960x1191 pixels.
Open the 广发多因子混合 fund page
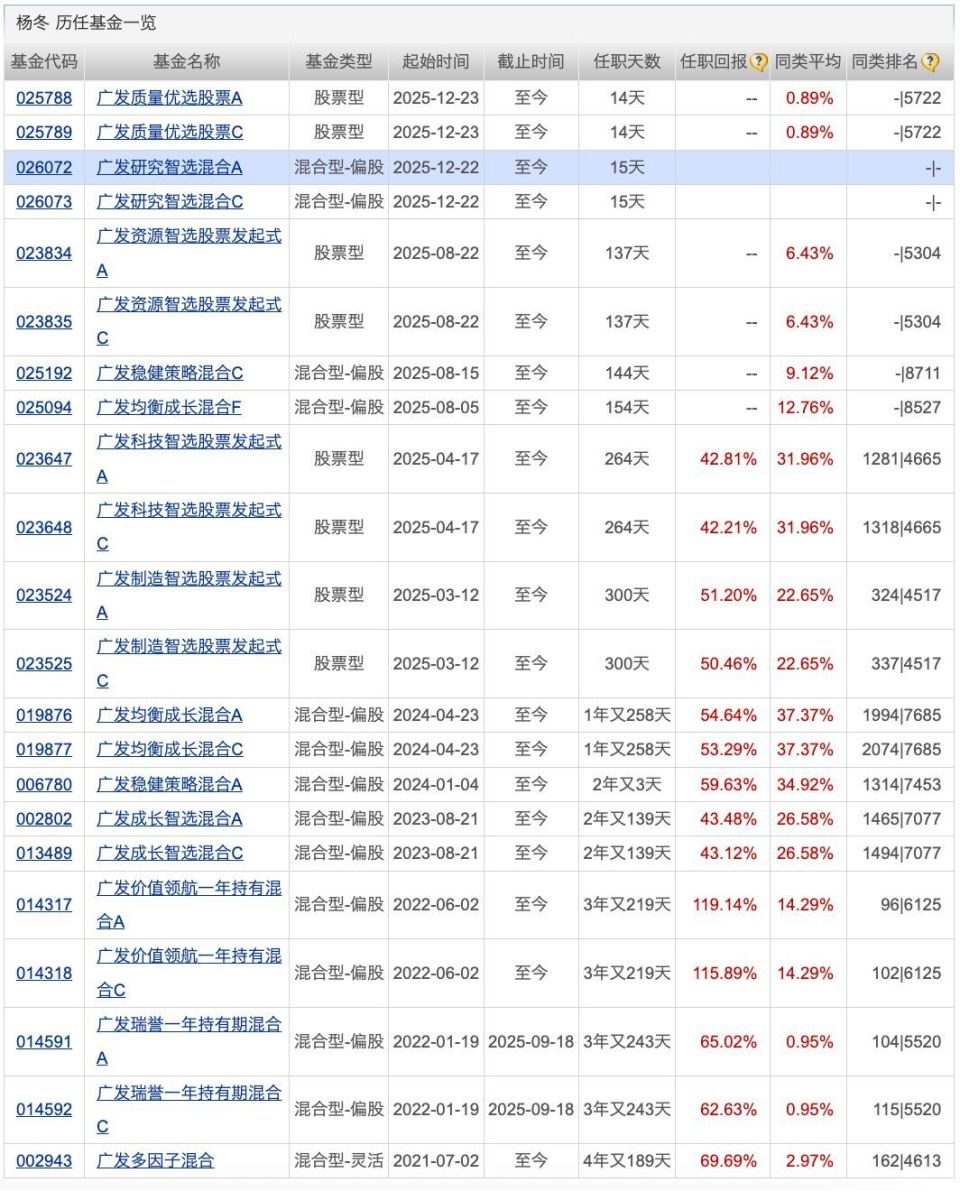tap(155, 1161)
